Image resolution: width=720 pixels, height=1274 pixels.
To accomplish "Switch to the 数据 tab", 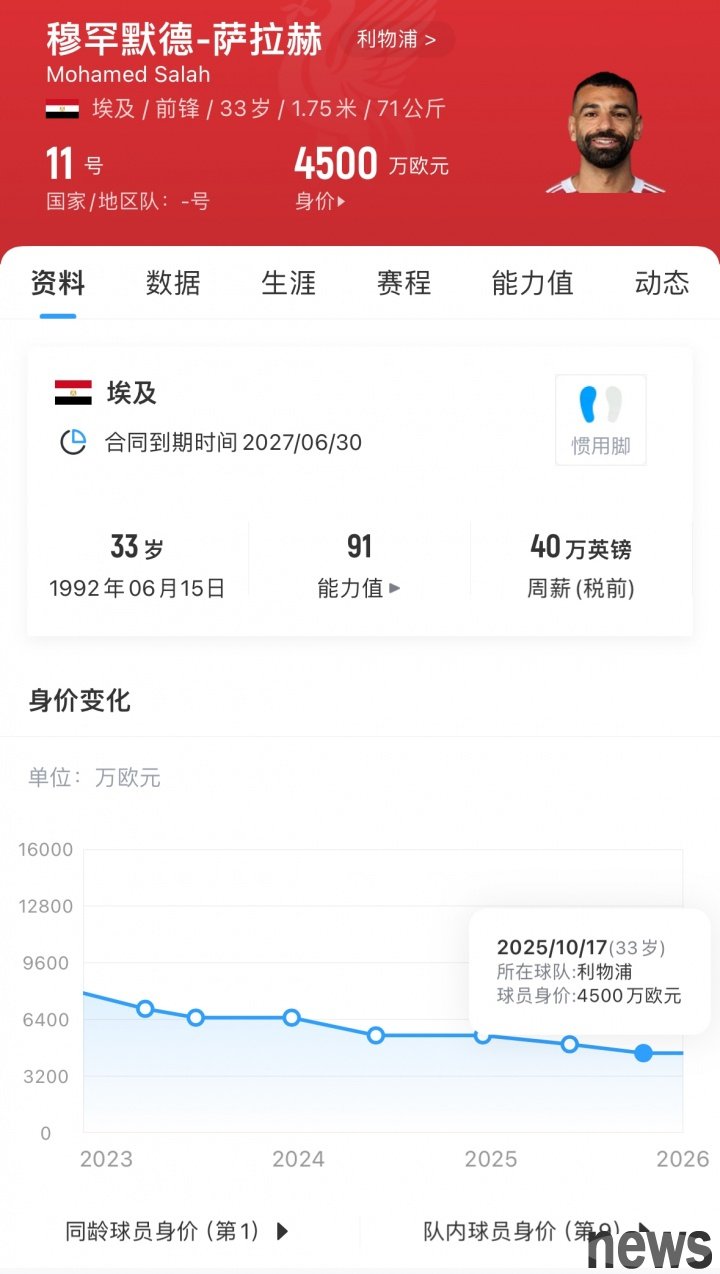I will [x=173, y=283].
